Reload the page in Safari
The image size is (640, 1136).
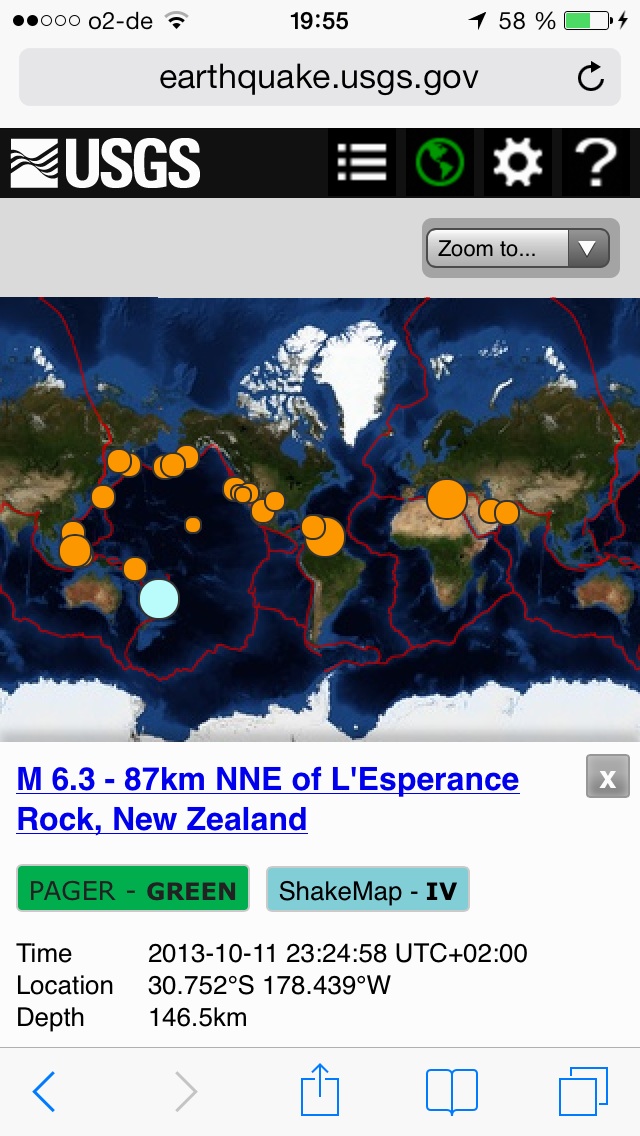(x=591, y=77)
